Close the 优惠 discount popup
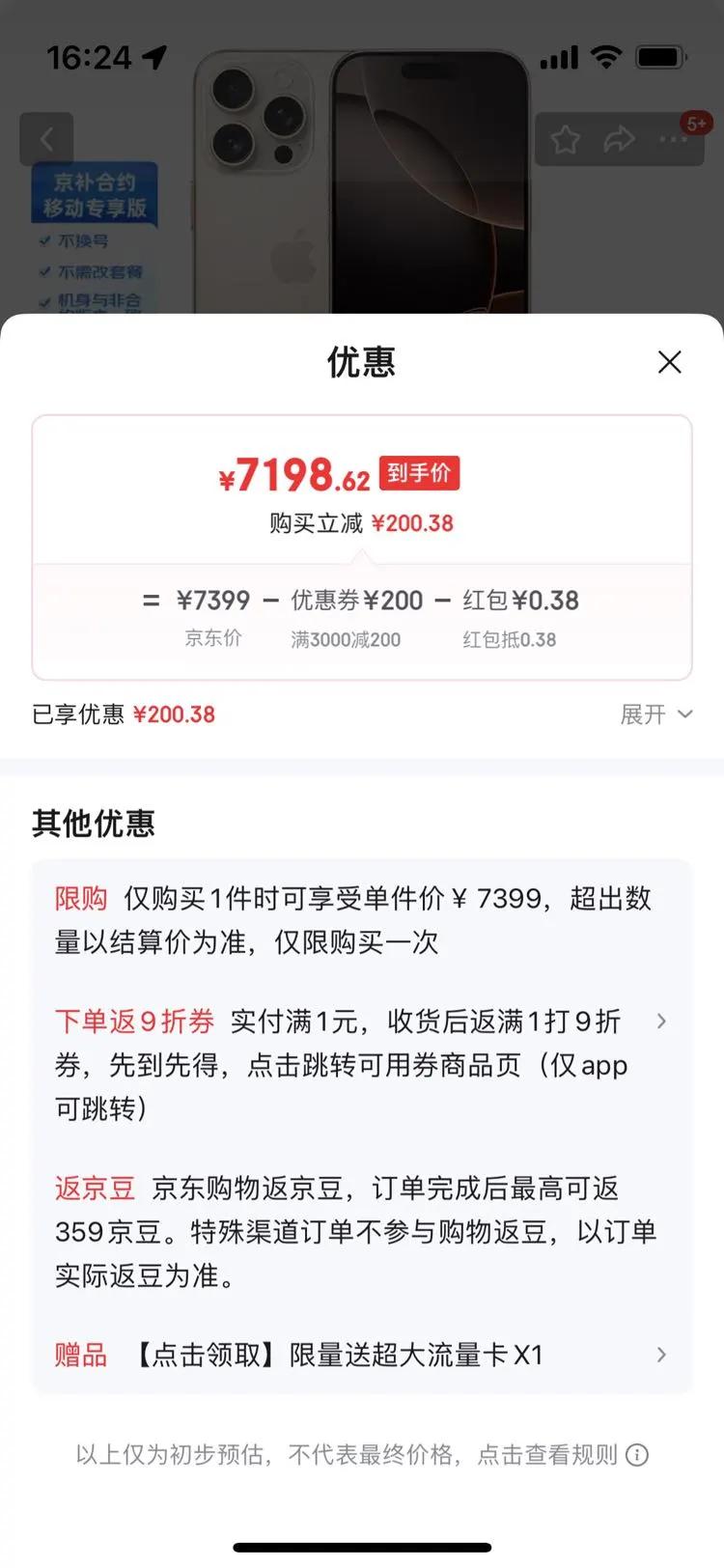 point(669,362)
